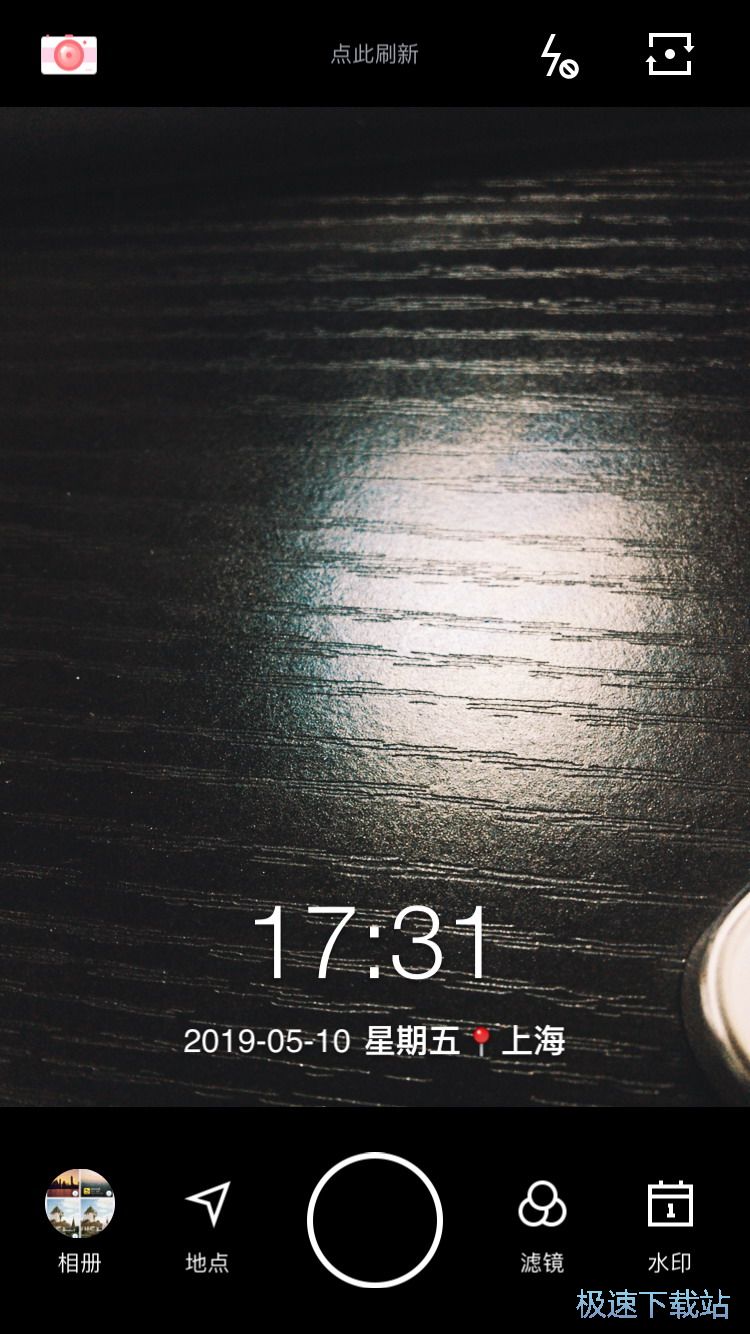This screenshot has width=750, height=1334.
Task: Switch between front and rear camera
Action: (x=669, y=54)
